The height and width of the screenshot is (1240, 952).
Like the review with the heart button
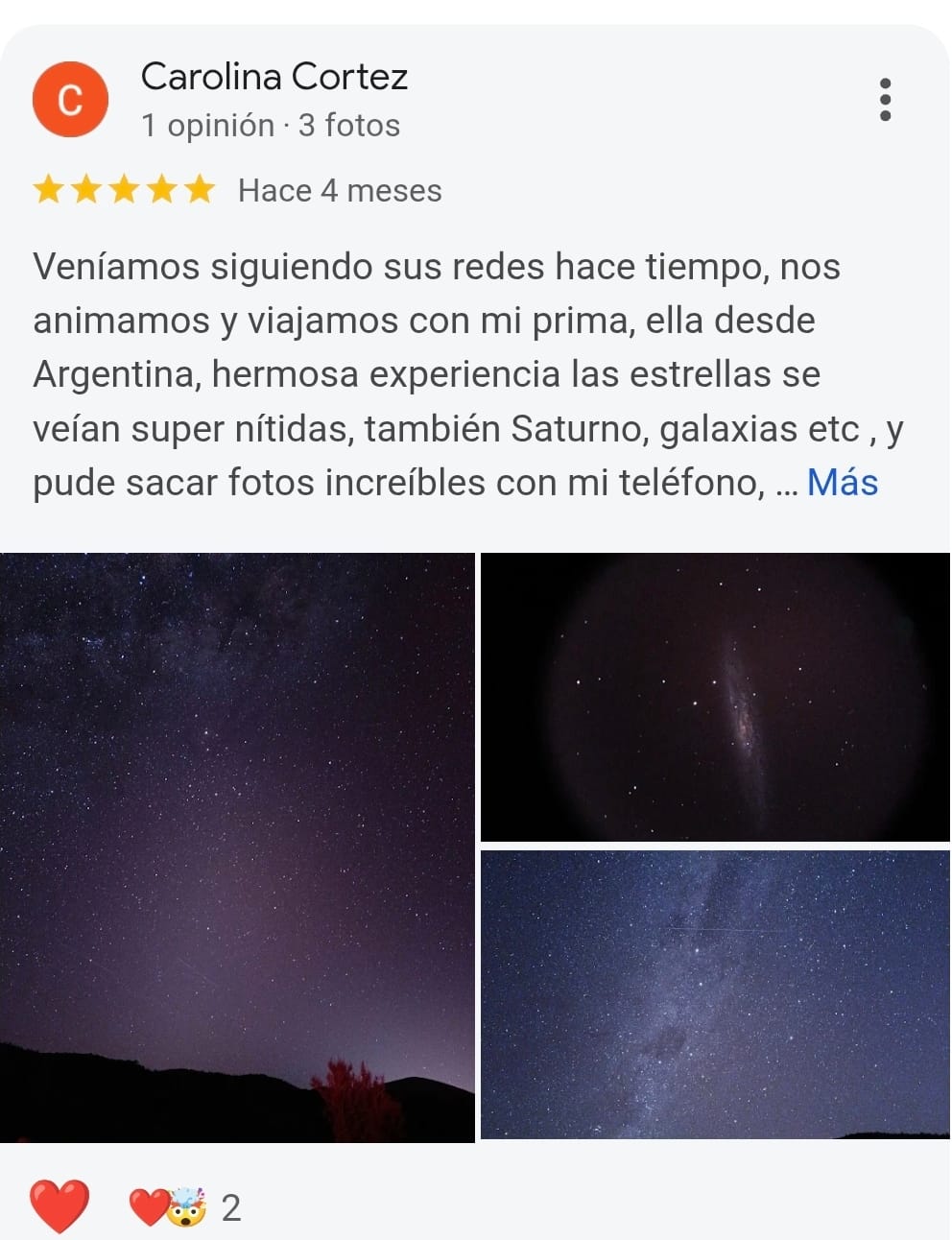[x=59, y=1206]
